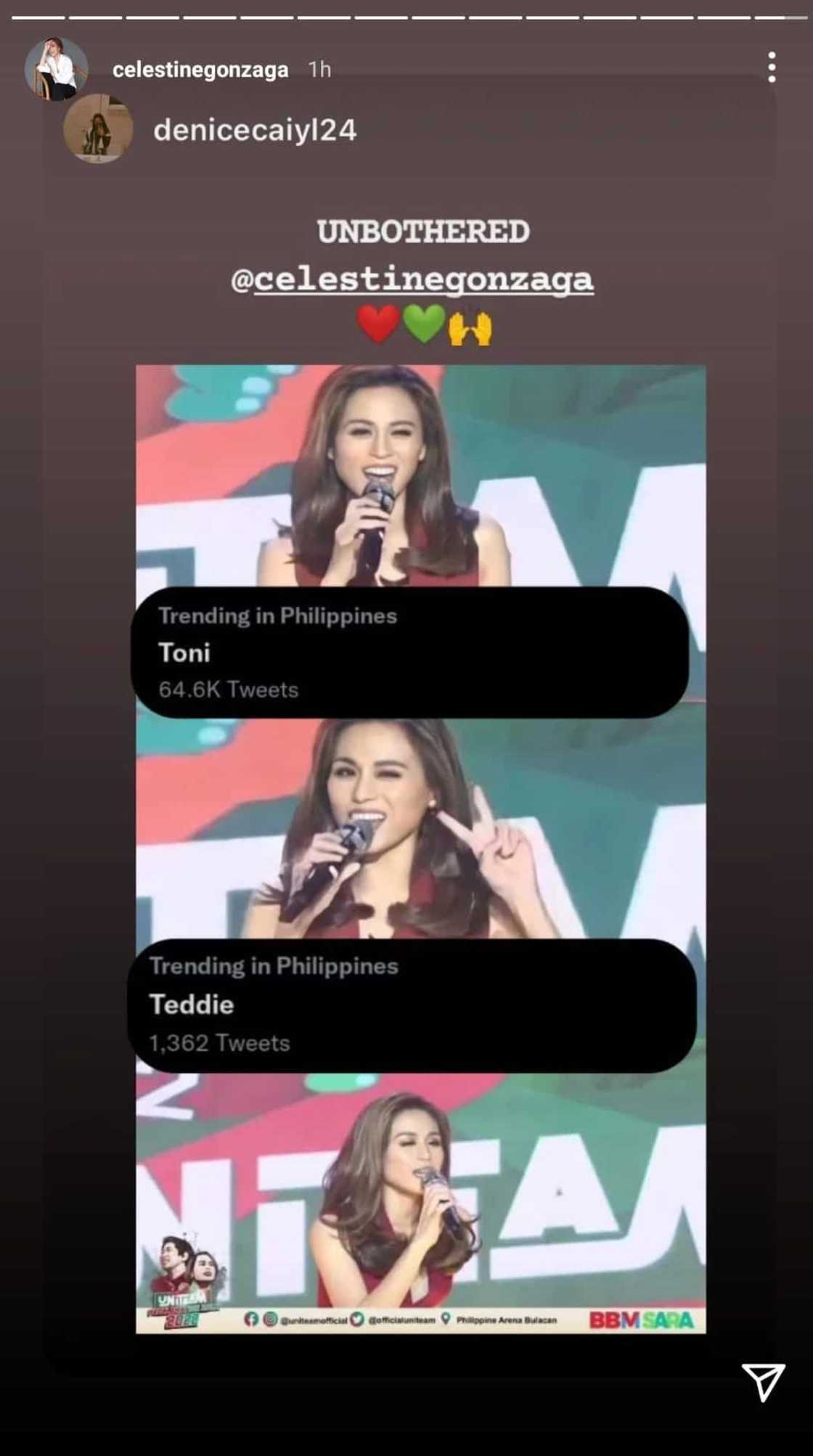Open the three-dot story options menu
Viewport: 813px width, 1456px height.
[772, 68]
